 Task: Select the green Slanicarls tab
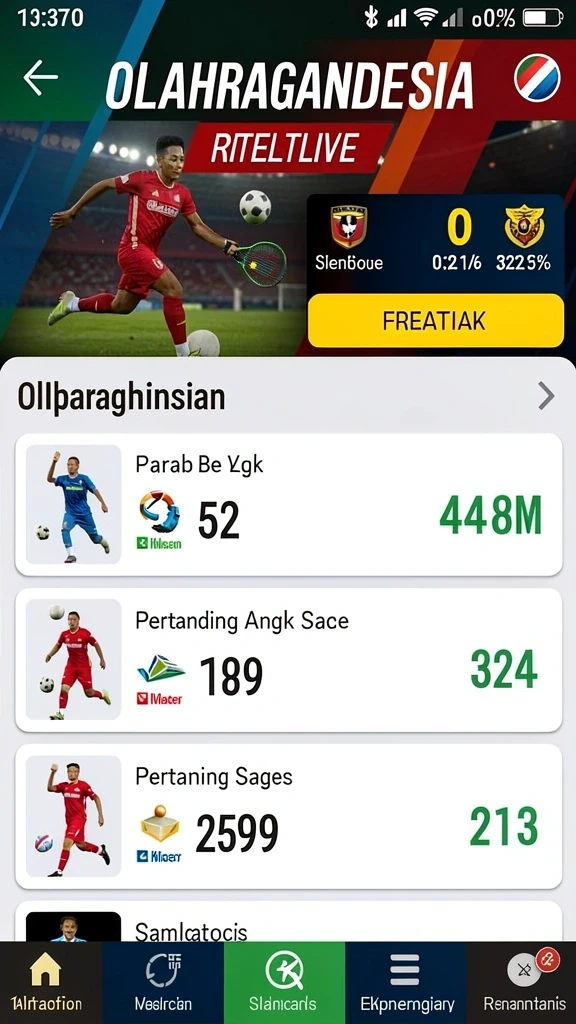[x=284, y=983]
